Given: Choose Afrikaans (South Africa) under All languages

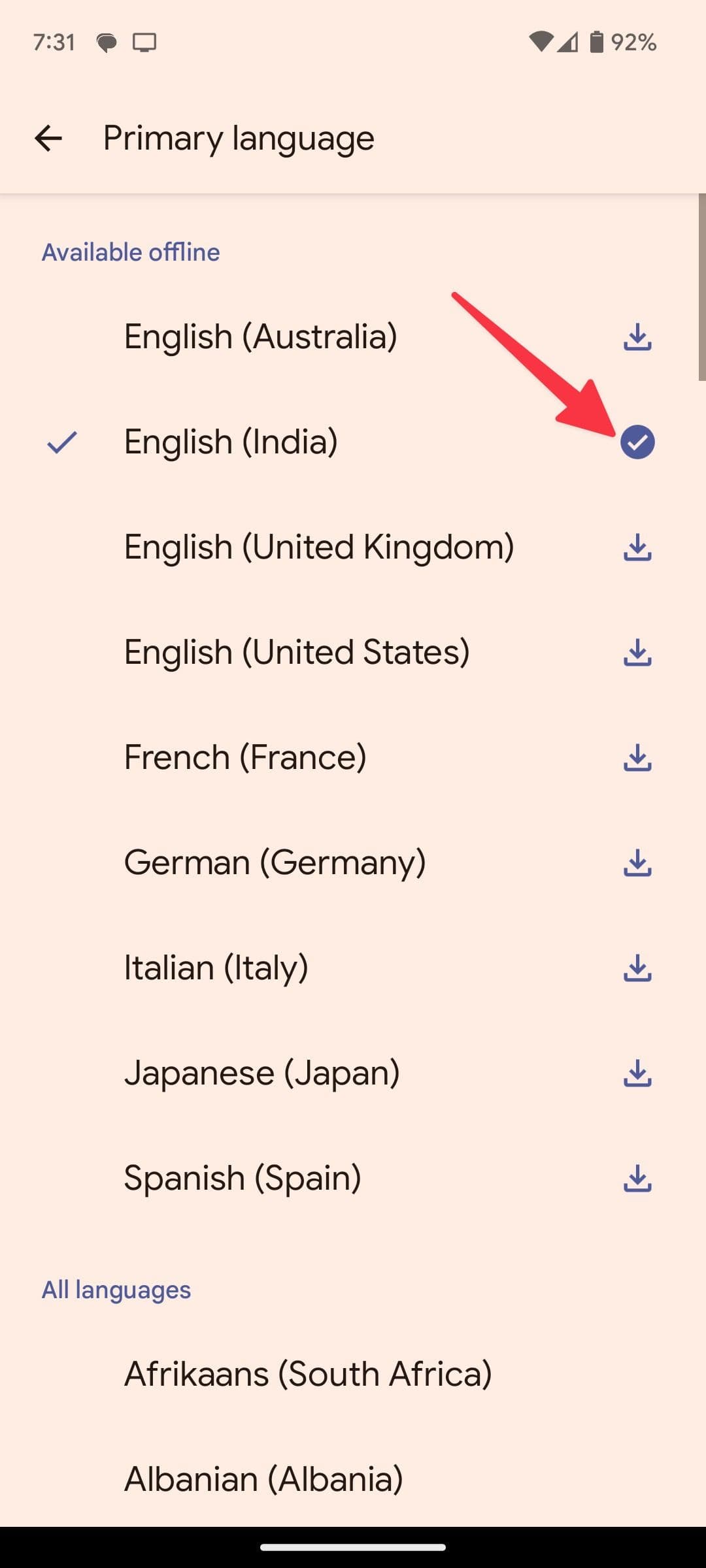Looking at the screenshot, I should (307, 1374).
